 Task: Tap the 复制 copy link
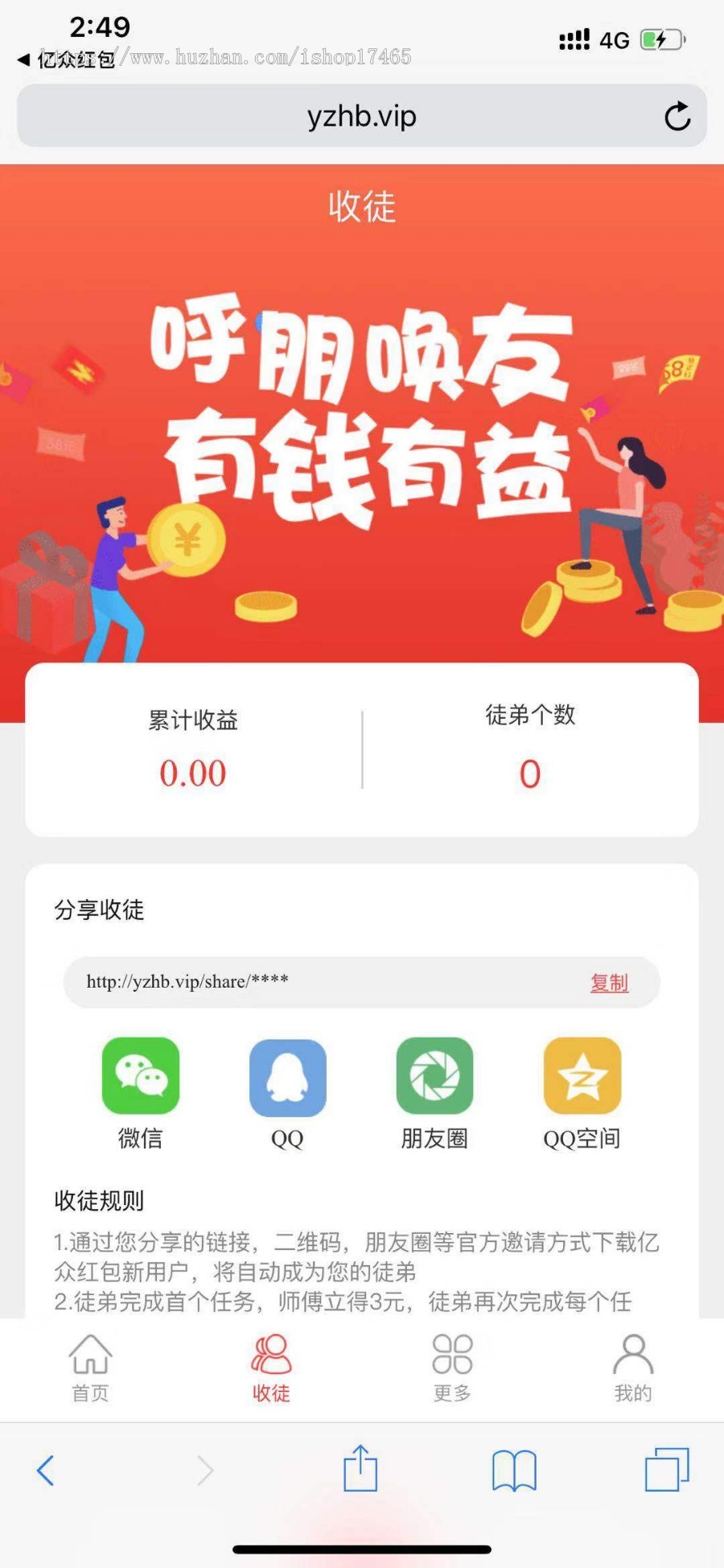610,983
